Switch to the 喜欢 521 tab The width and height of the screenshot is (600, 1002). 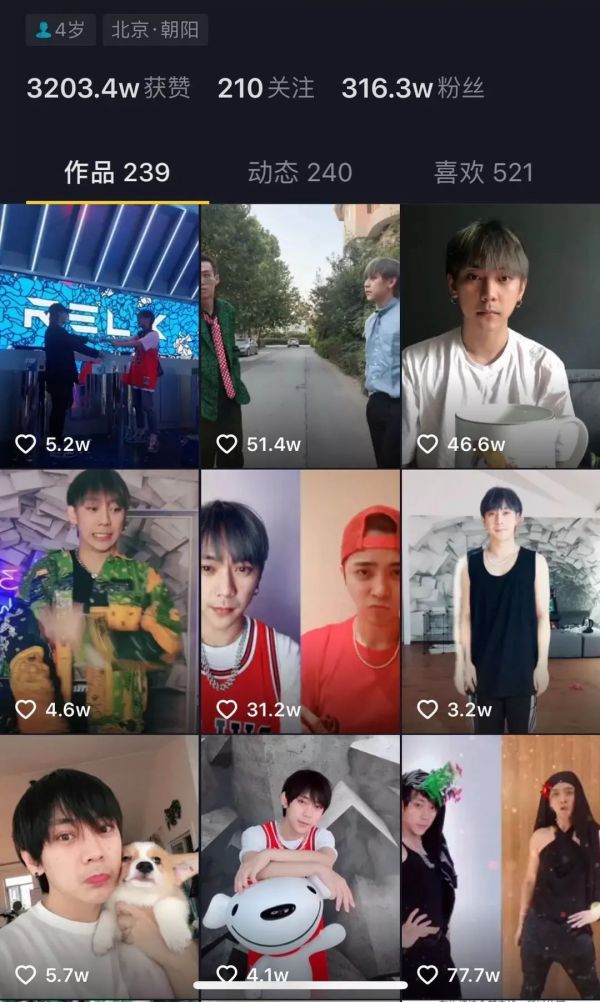[x=483, y=173]
